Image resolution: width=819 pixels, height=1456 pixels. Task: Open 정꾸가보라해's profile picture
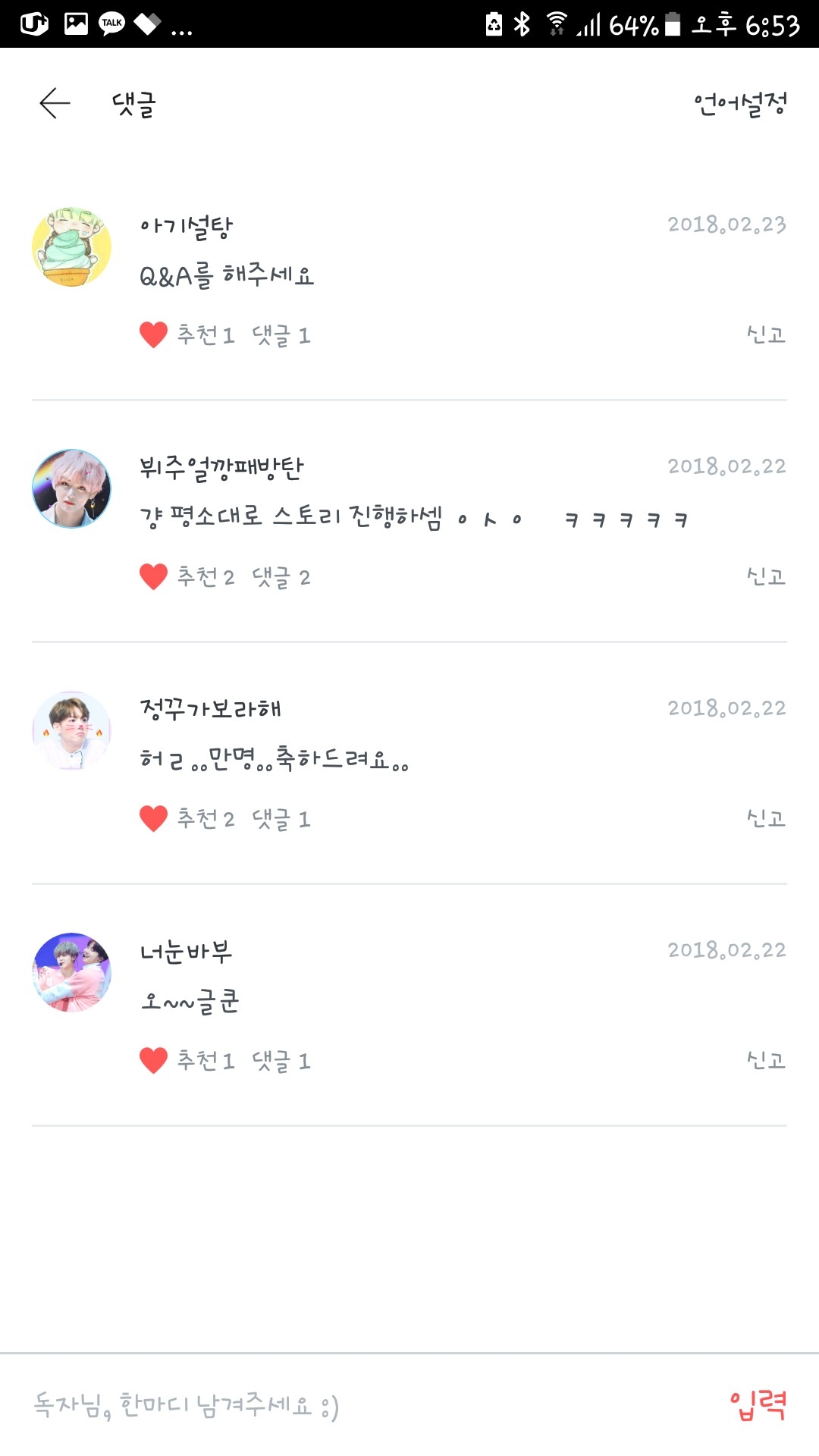point(72,730)
